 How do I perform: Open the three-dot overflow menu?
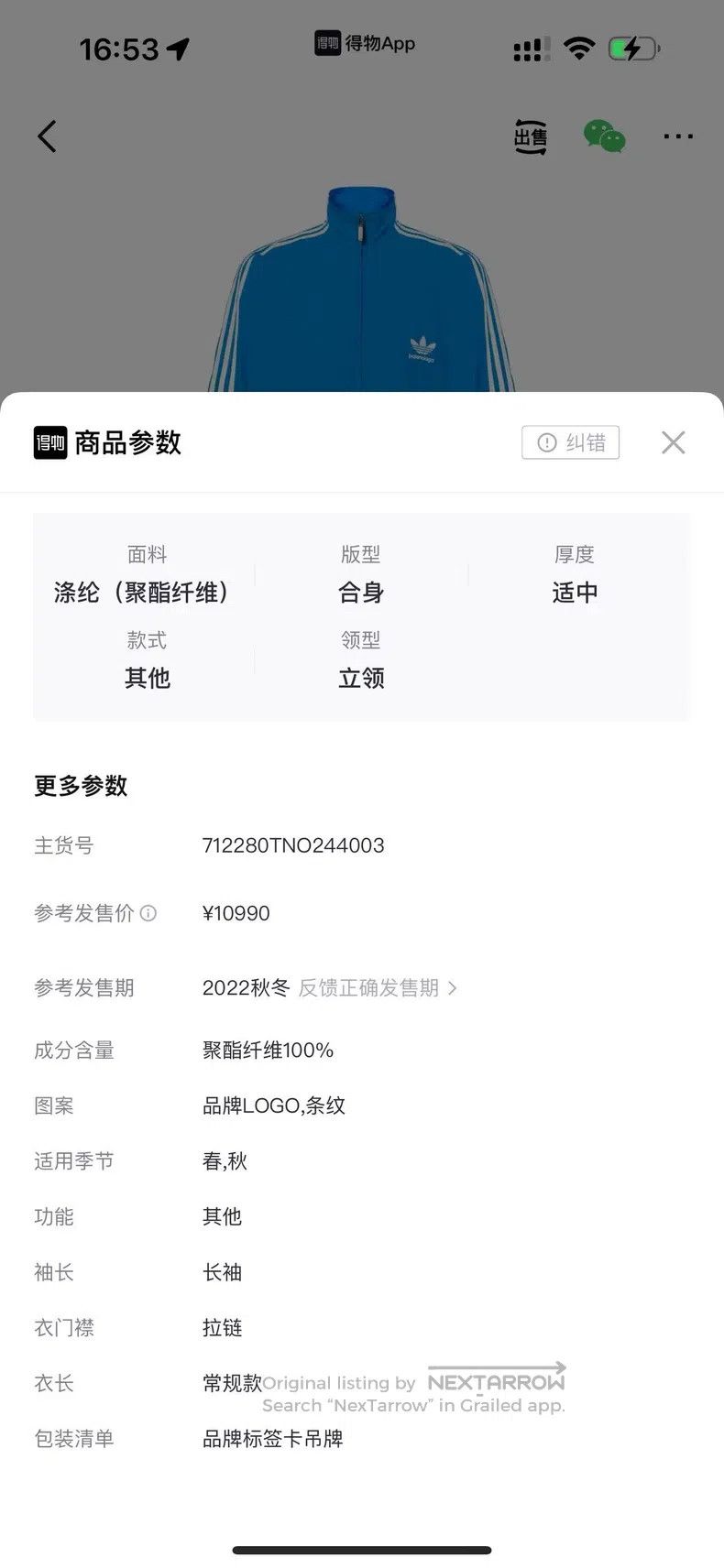(x=678, y=136)
